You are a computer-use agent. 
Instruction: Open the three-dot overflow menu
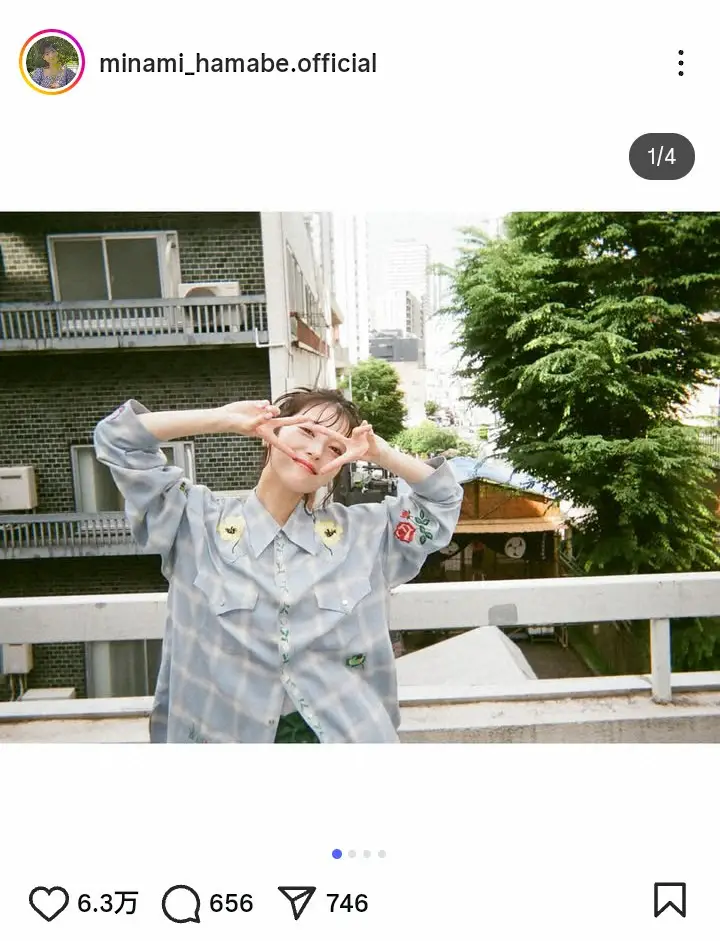coord(680,63)
